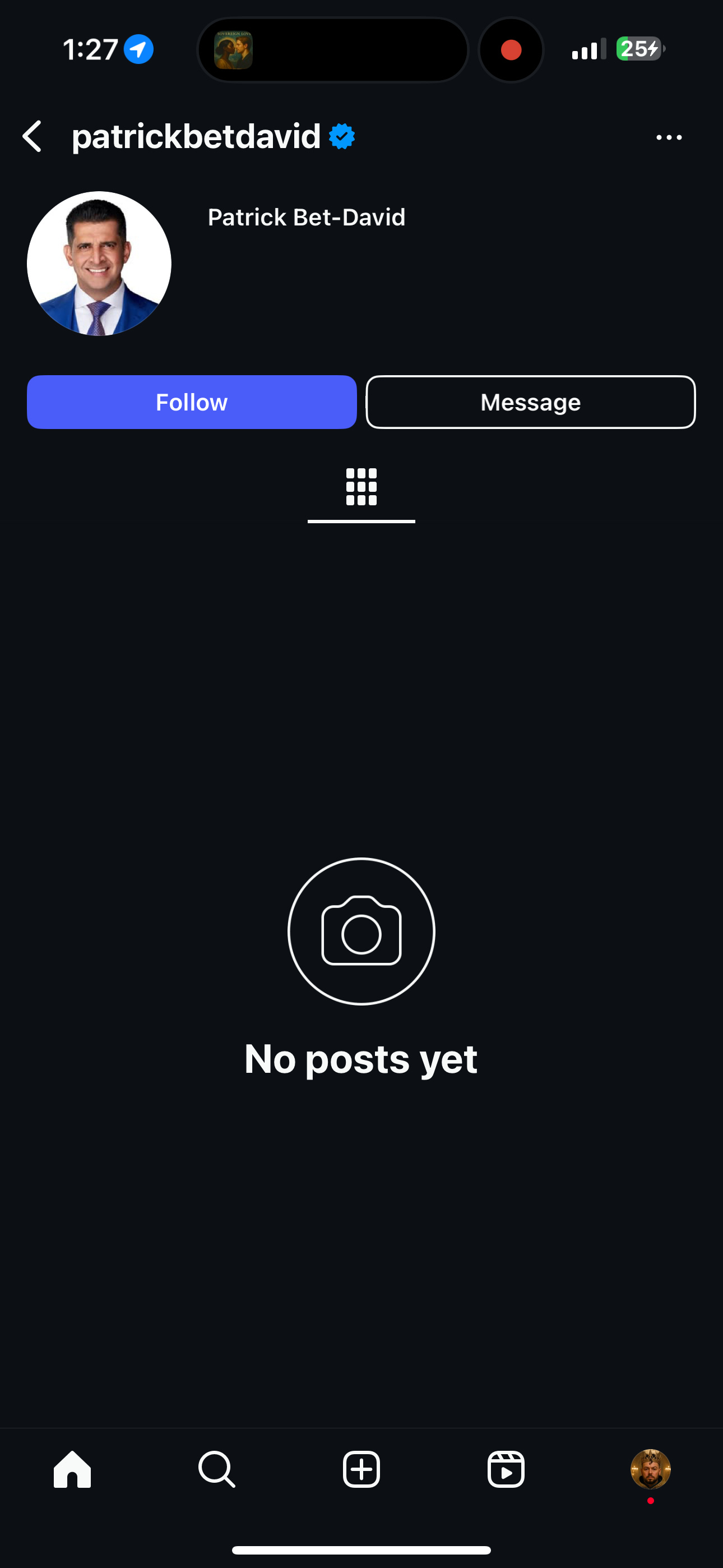The image size is (723, 1568).
Task: Open the three-dot options menu
Action: coord(668,137)
